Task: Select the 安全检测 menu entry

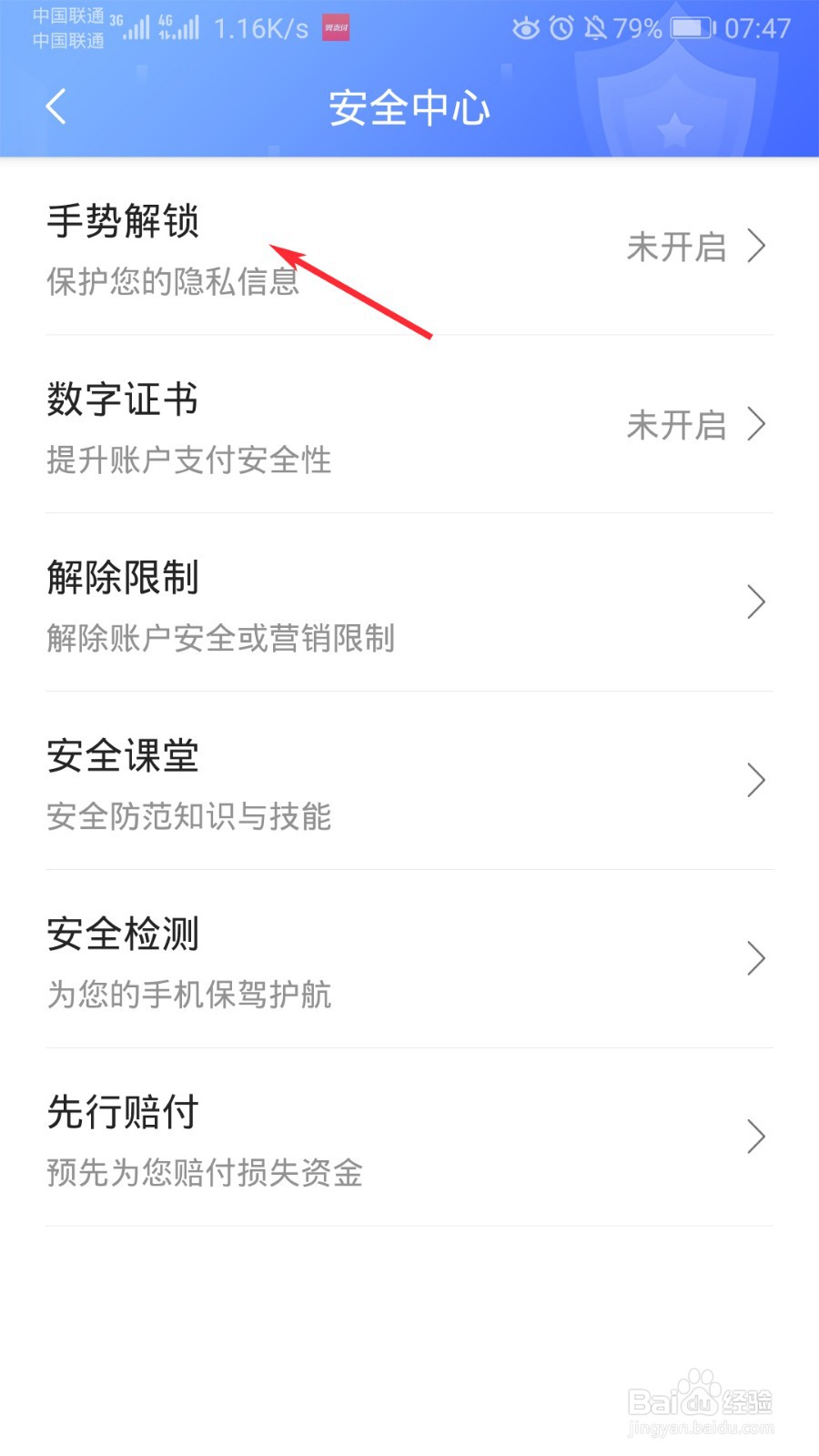Action: pos(122,933)
